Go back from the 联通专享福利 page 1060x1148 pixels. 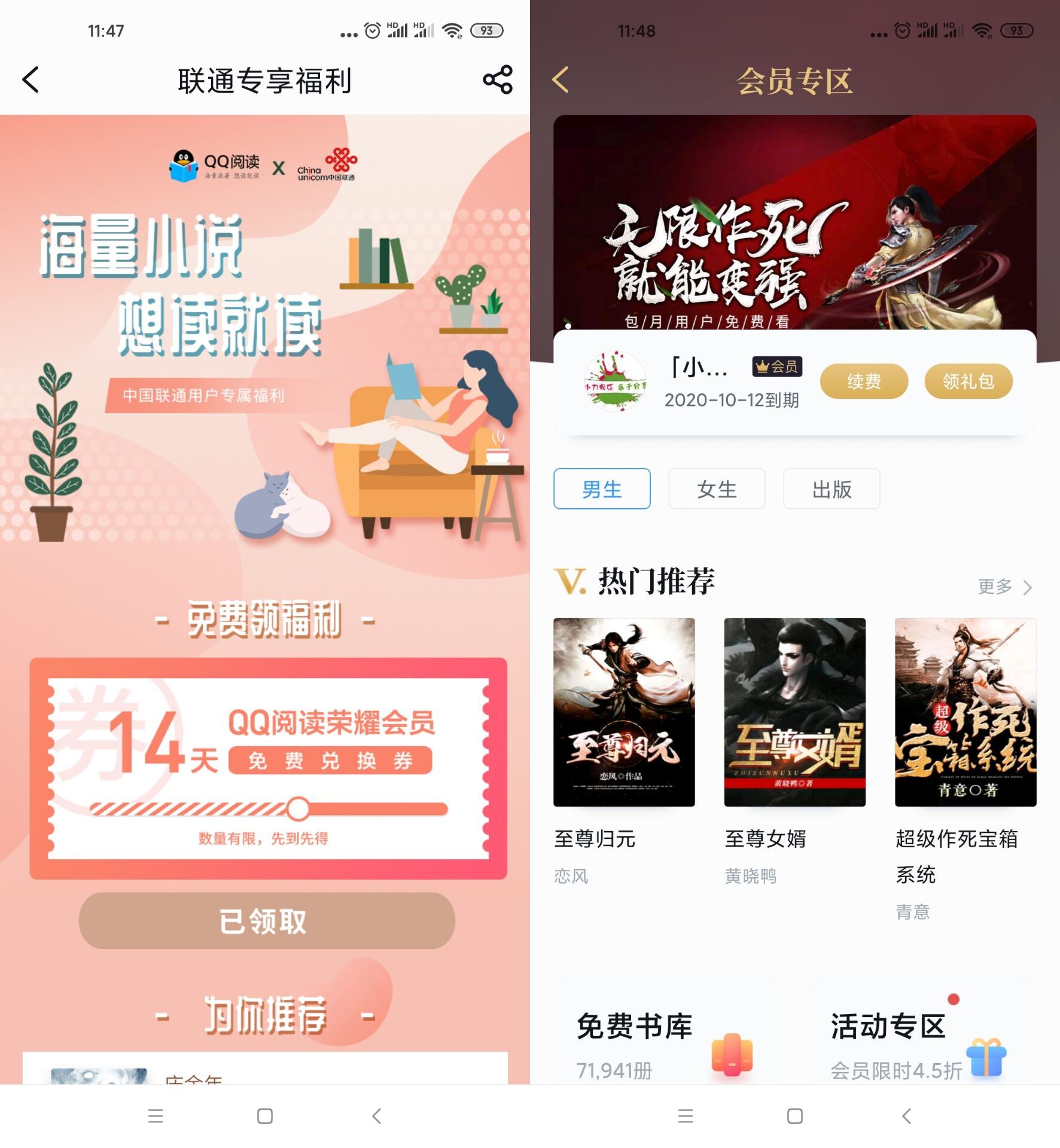(x=31, y=80)
